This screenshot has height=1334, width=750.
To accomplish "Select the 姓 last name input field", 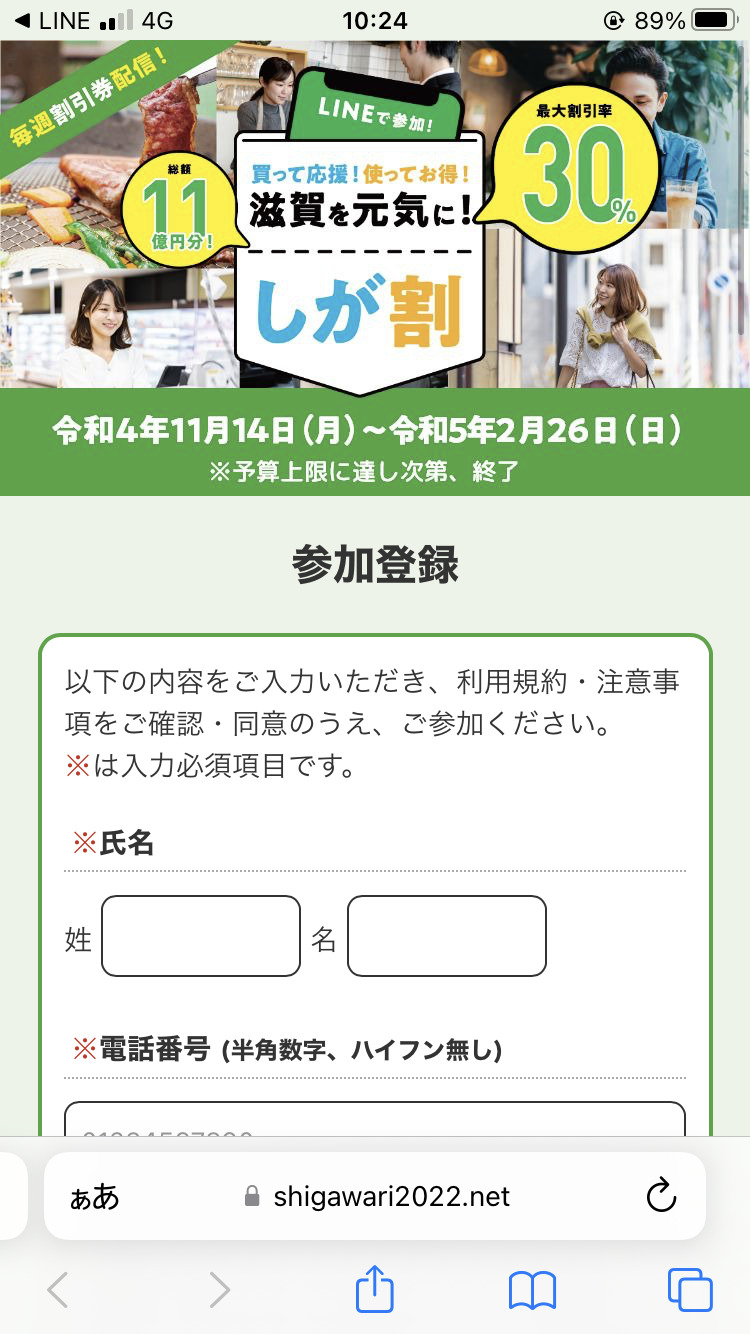I will click(x=200, y=935).
